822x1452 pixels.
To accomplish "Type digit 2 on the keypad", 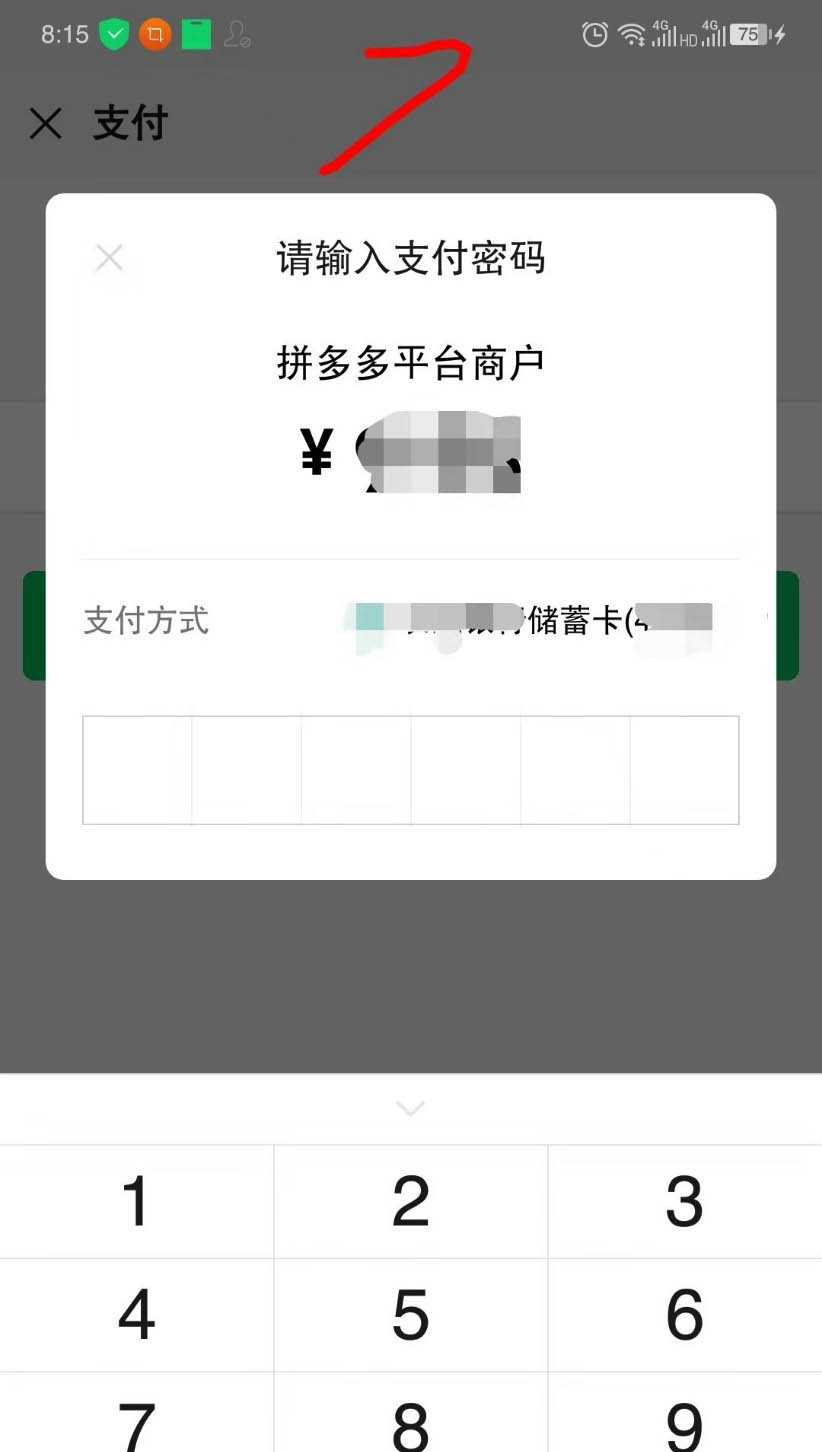I will (410, 1201).
